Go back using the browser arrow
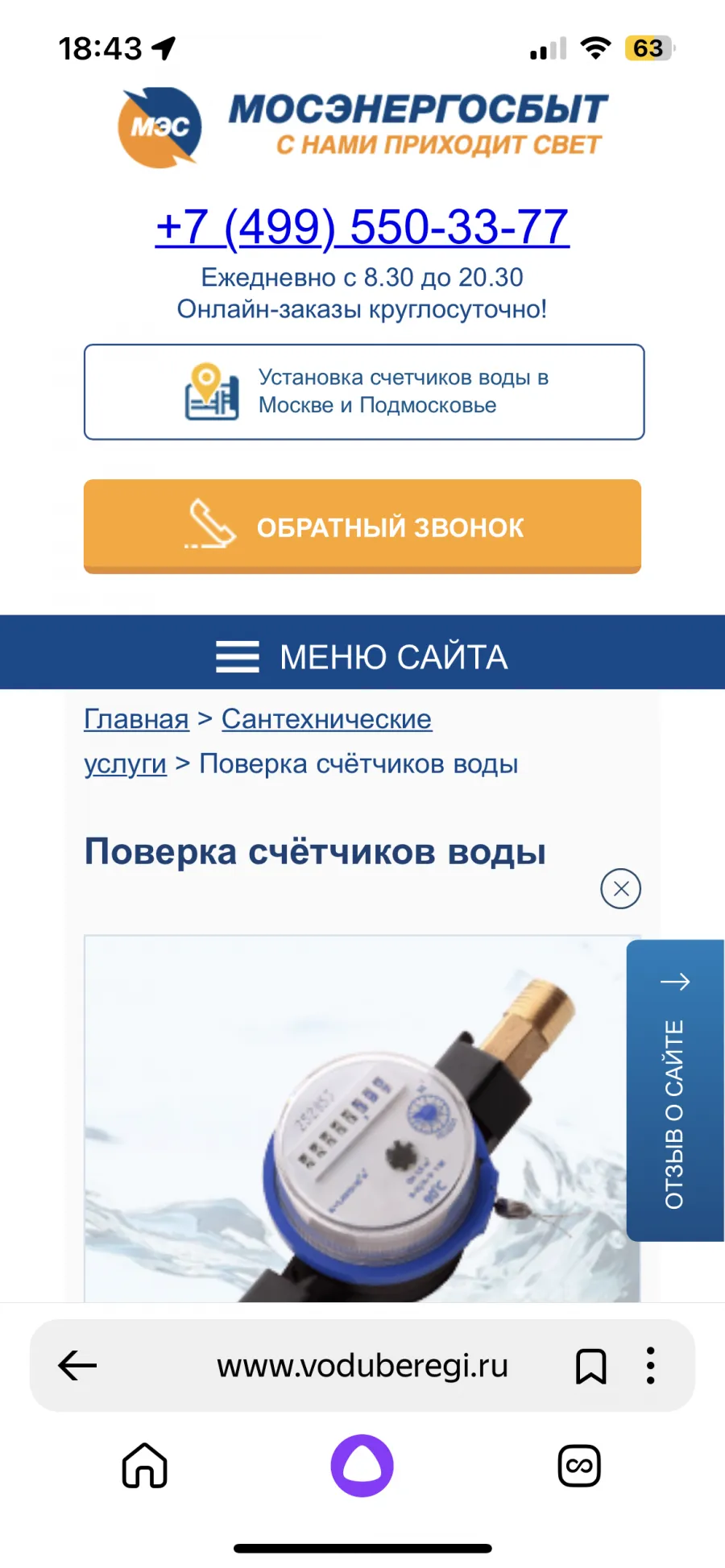Image resolution: width=725 pixels, height=1568 pixels. click(78, 1365)
